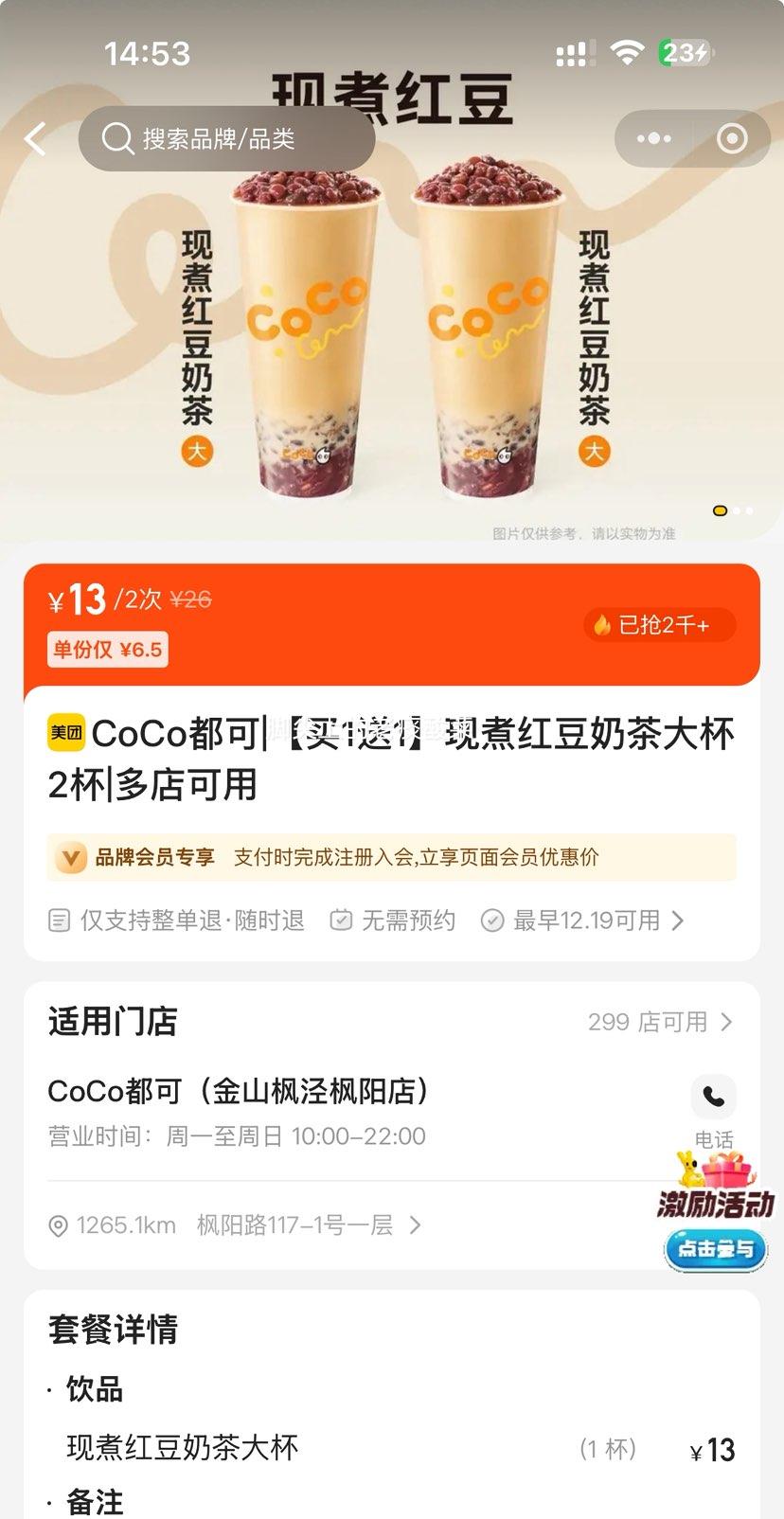Image resolution: width=784 pixels, height=1519 pixels.
Task: Click the checkmark icon beside 无需预约
Action: 341,920
